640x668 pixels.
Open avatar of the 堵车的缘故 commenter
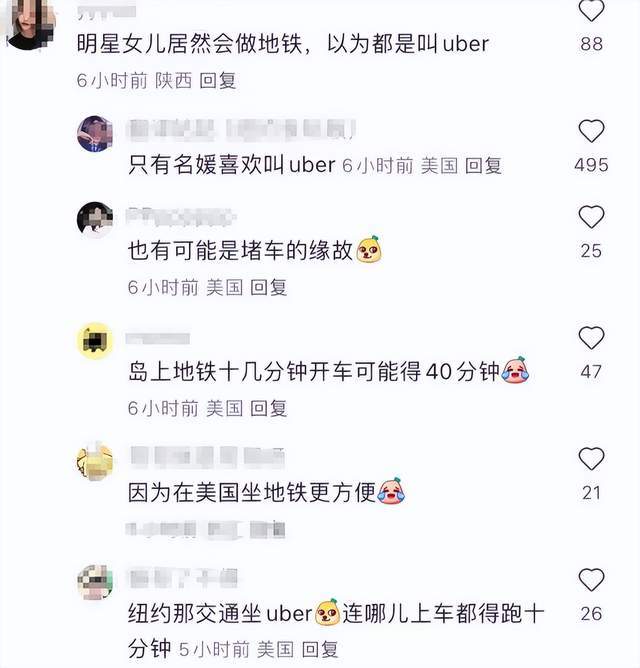[x=95, y=220]
